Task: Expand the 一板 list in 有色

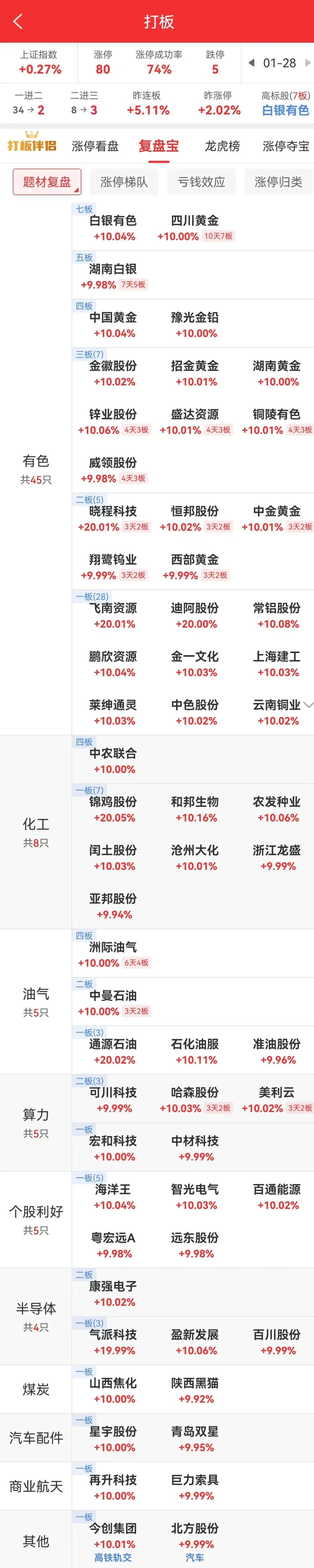Action: click(308, 705)
